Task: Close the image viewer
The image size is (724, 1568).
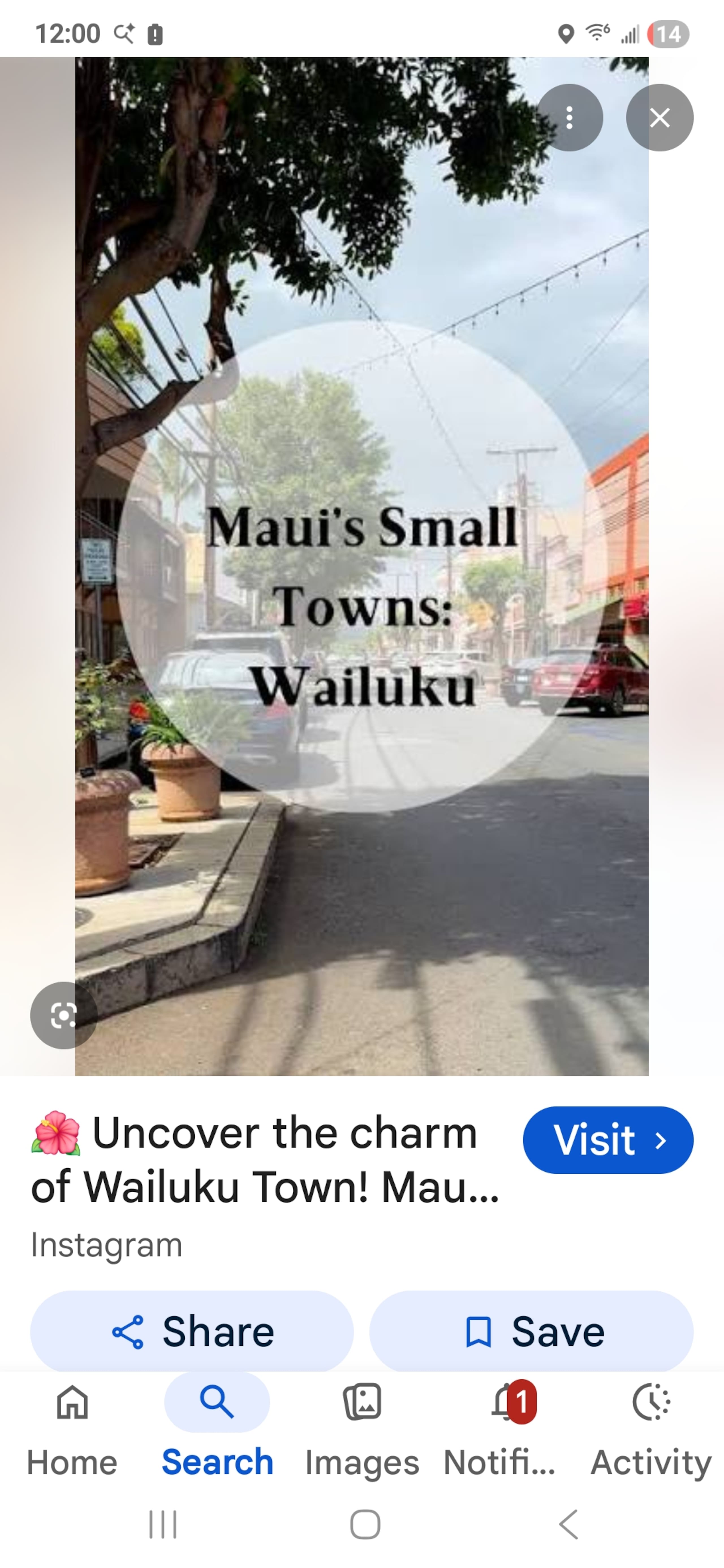Action: pos(660,118)
